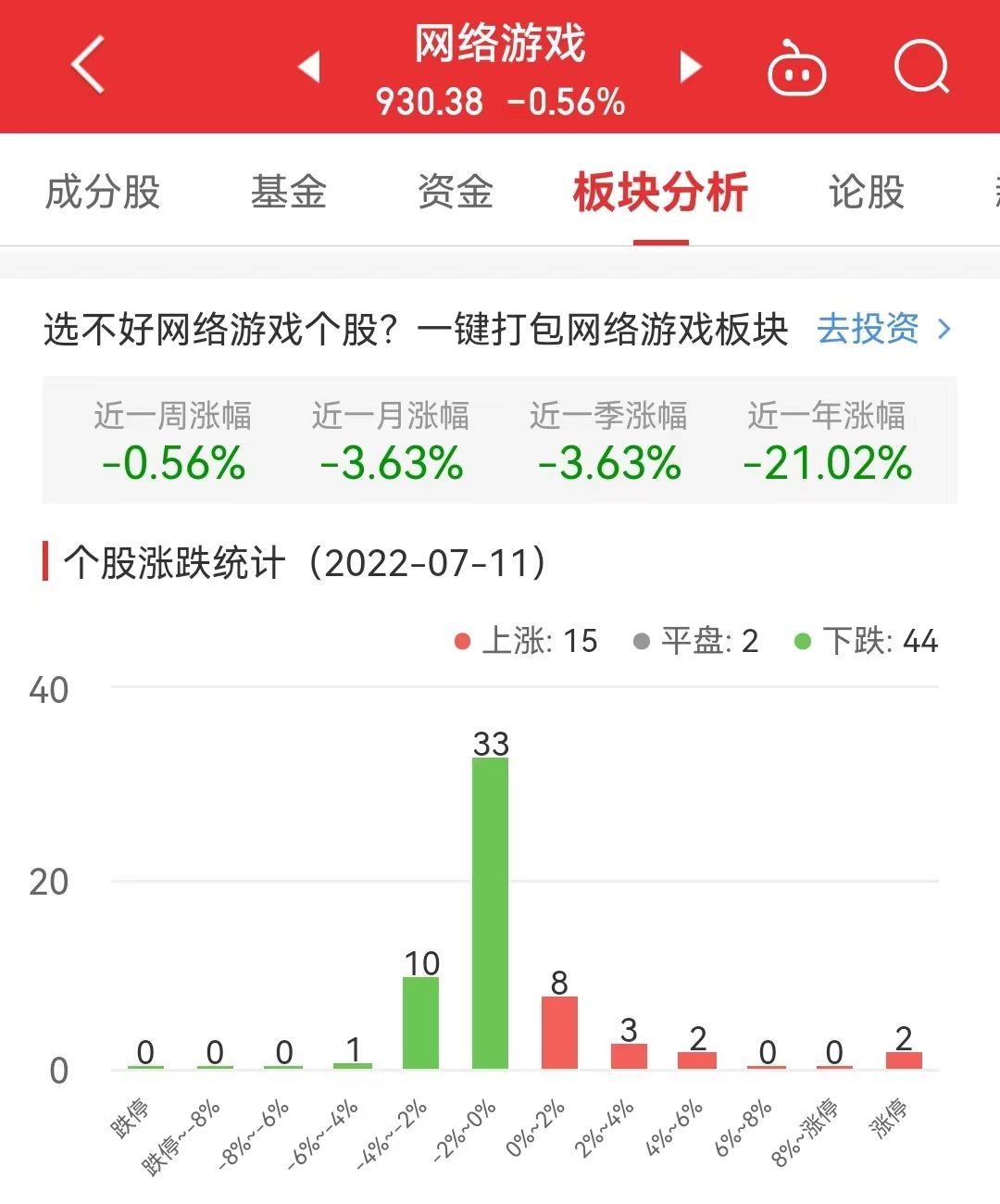Tap the 去投资 link
Viewport: 1000px width, 1204px height.
click(882, 329)
